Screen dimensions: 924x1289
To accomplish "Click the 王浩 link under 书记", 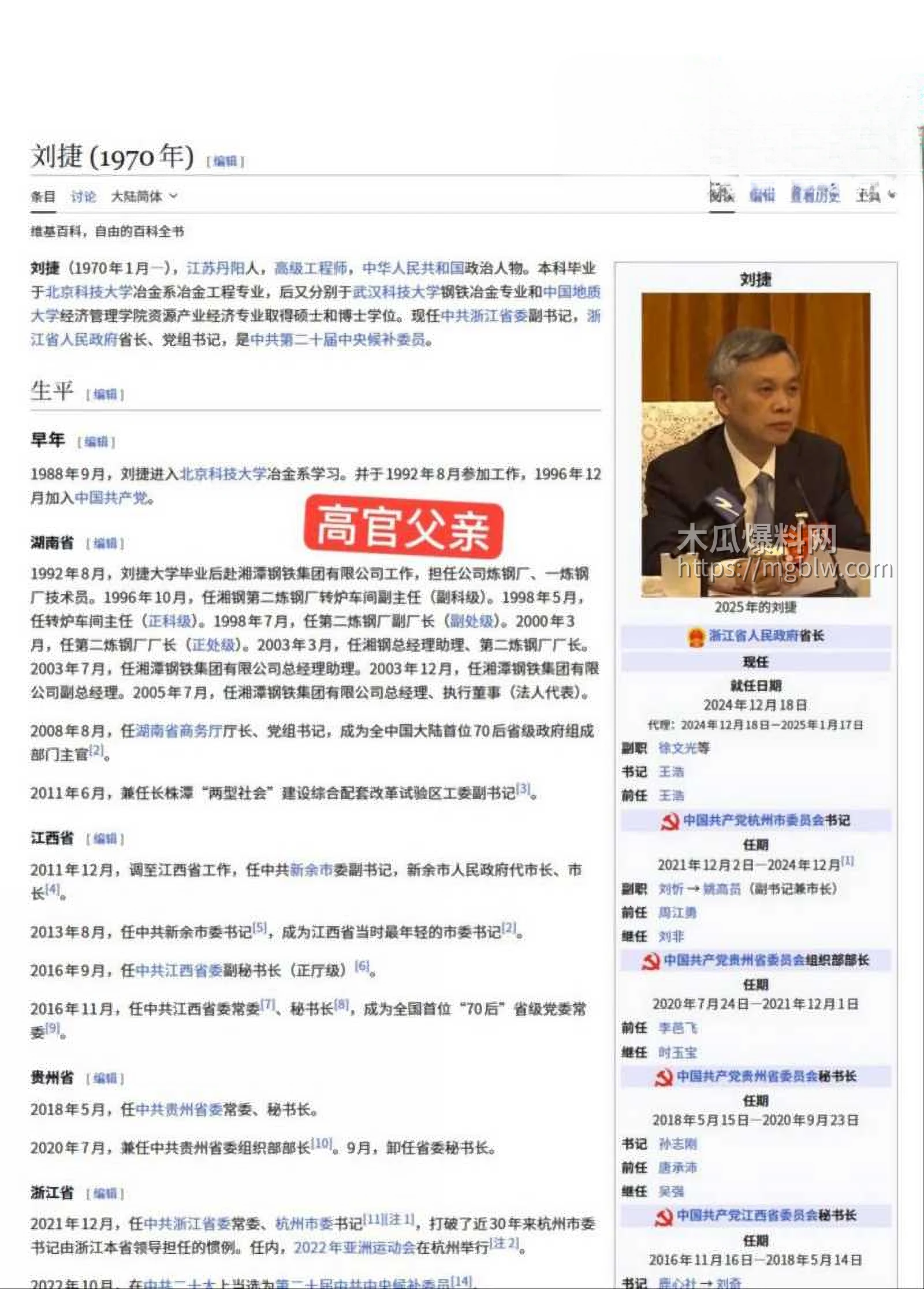I will coord(670,772).
